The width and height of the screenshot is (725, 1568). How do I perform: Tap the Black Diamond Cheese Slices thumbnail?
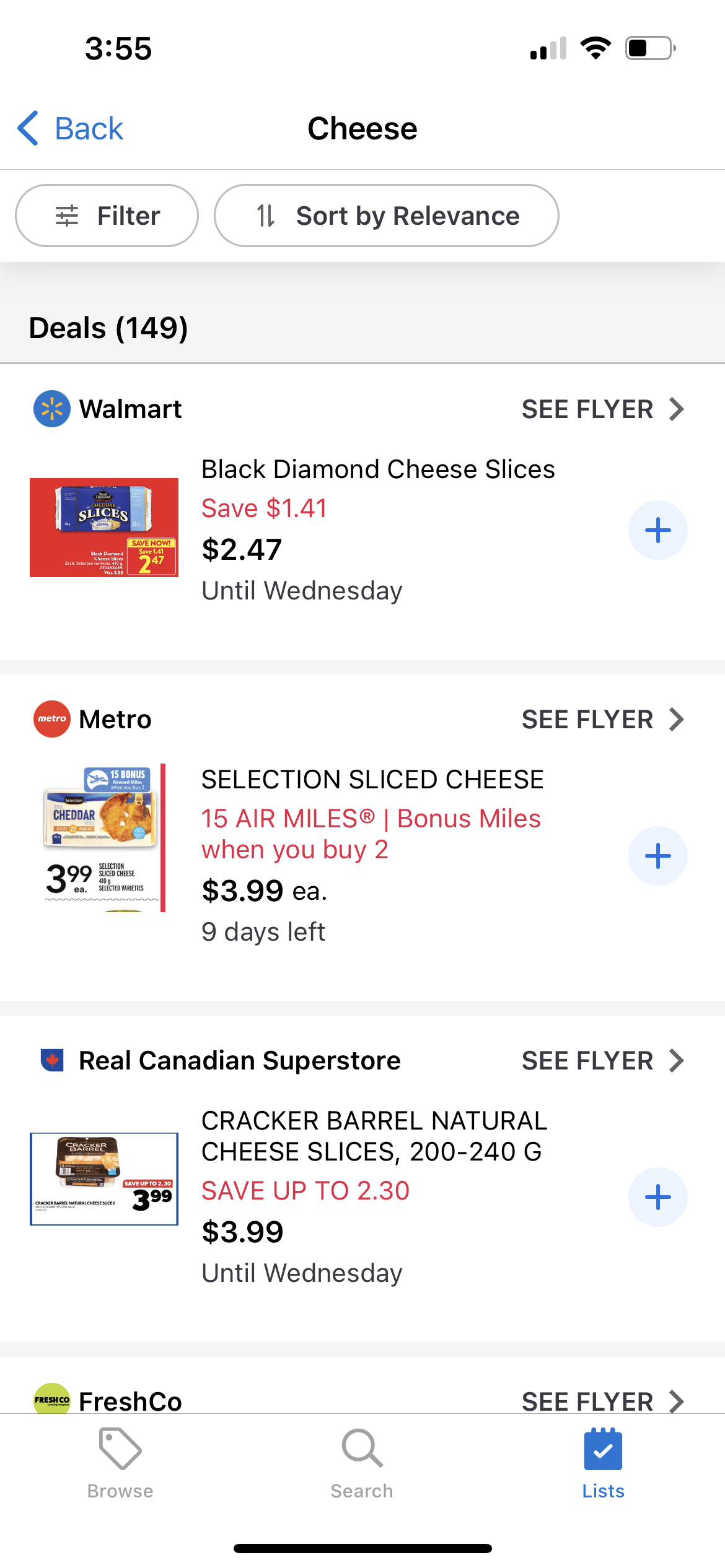104,527
